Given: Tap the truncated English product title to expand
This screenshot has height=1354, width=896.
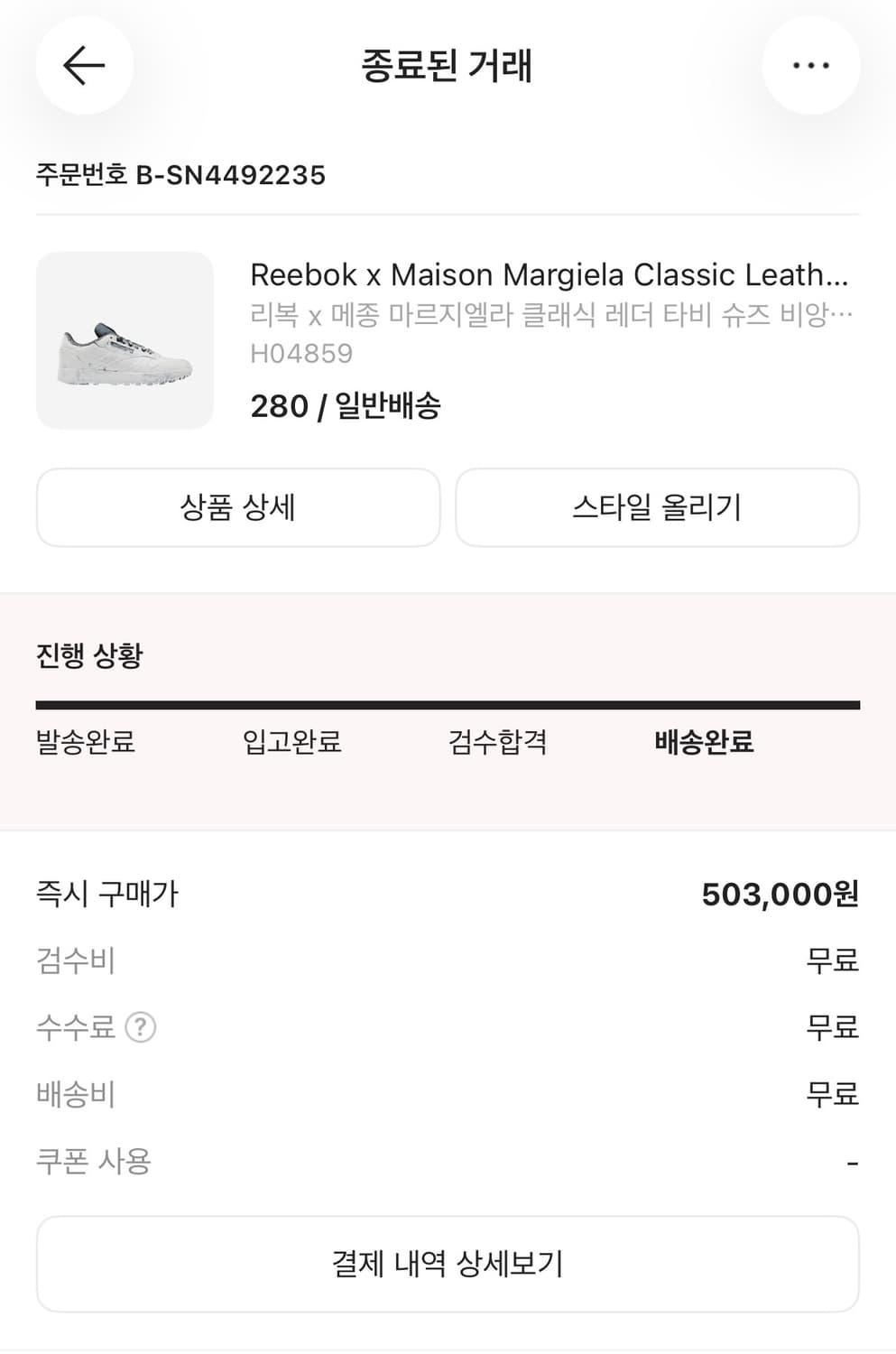Looking at the screenshot, I should pos(551,274).
